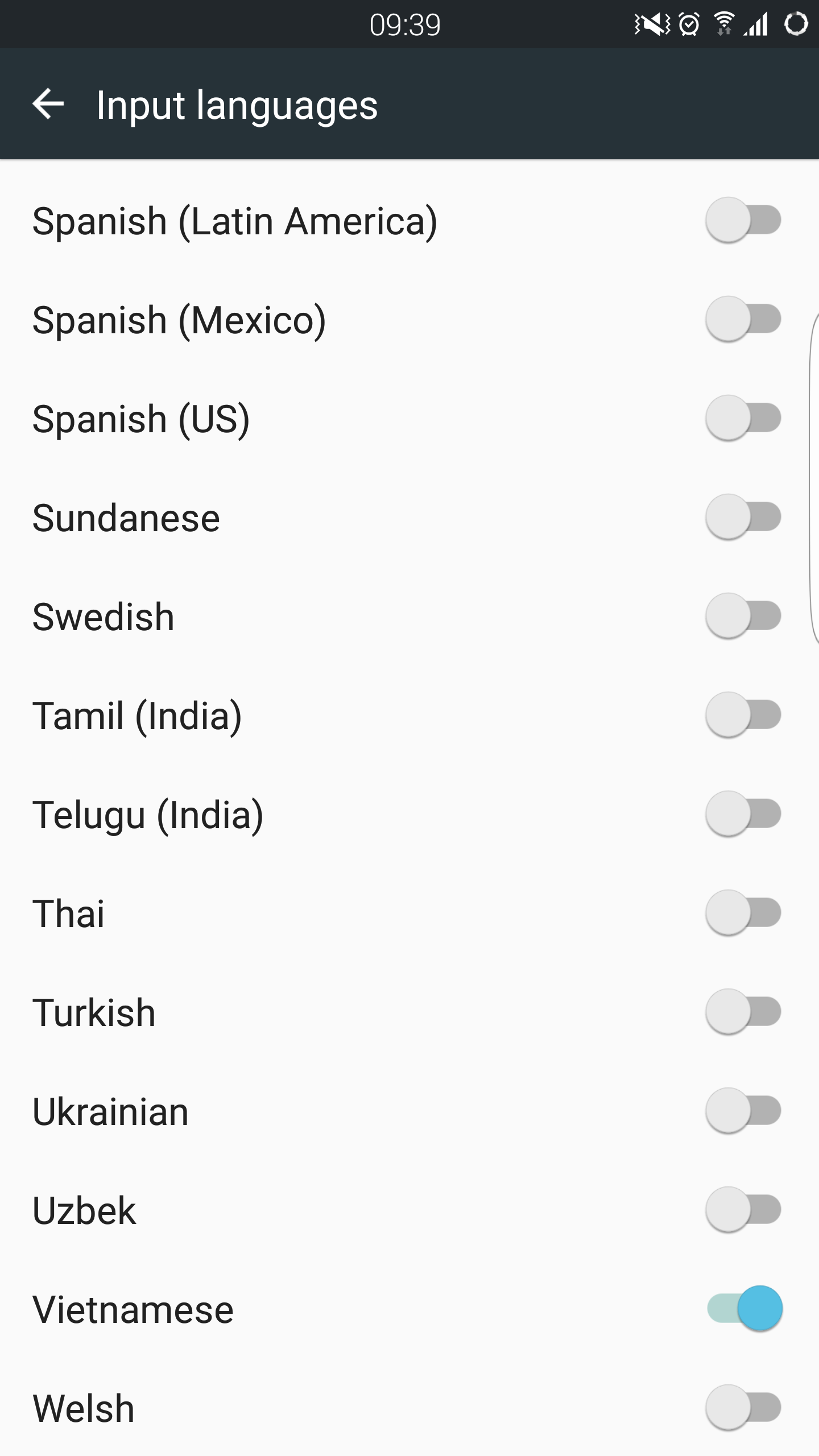Turn on the Welsh switch
819x1456 pixels.
click(743, 1408)
